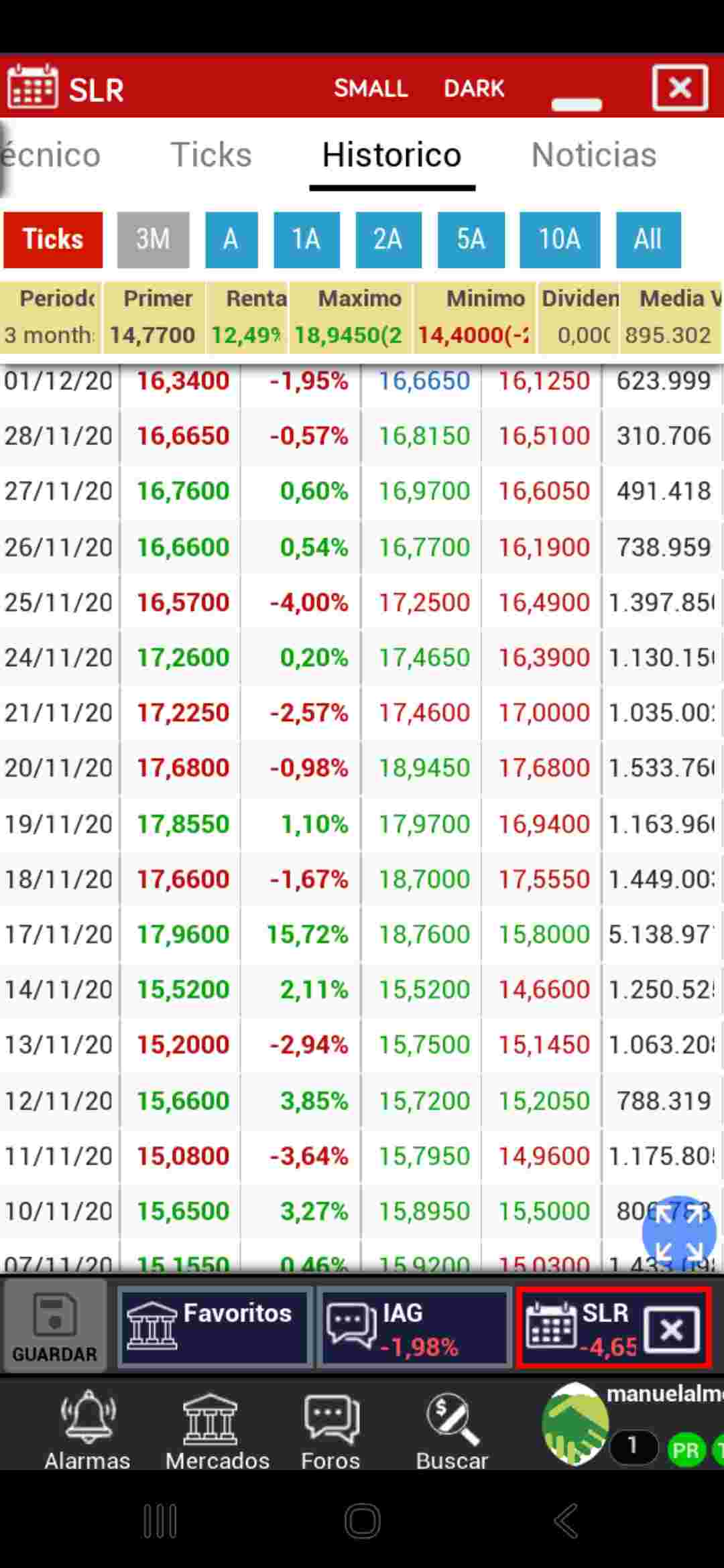Open the Noticias tab

point(594,155)
